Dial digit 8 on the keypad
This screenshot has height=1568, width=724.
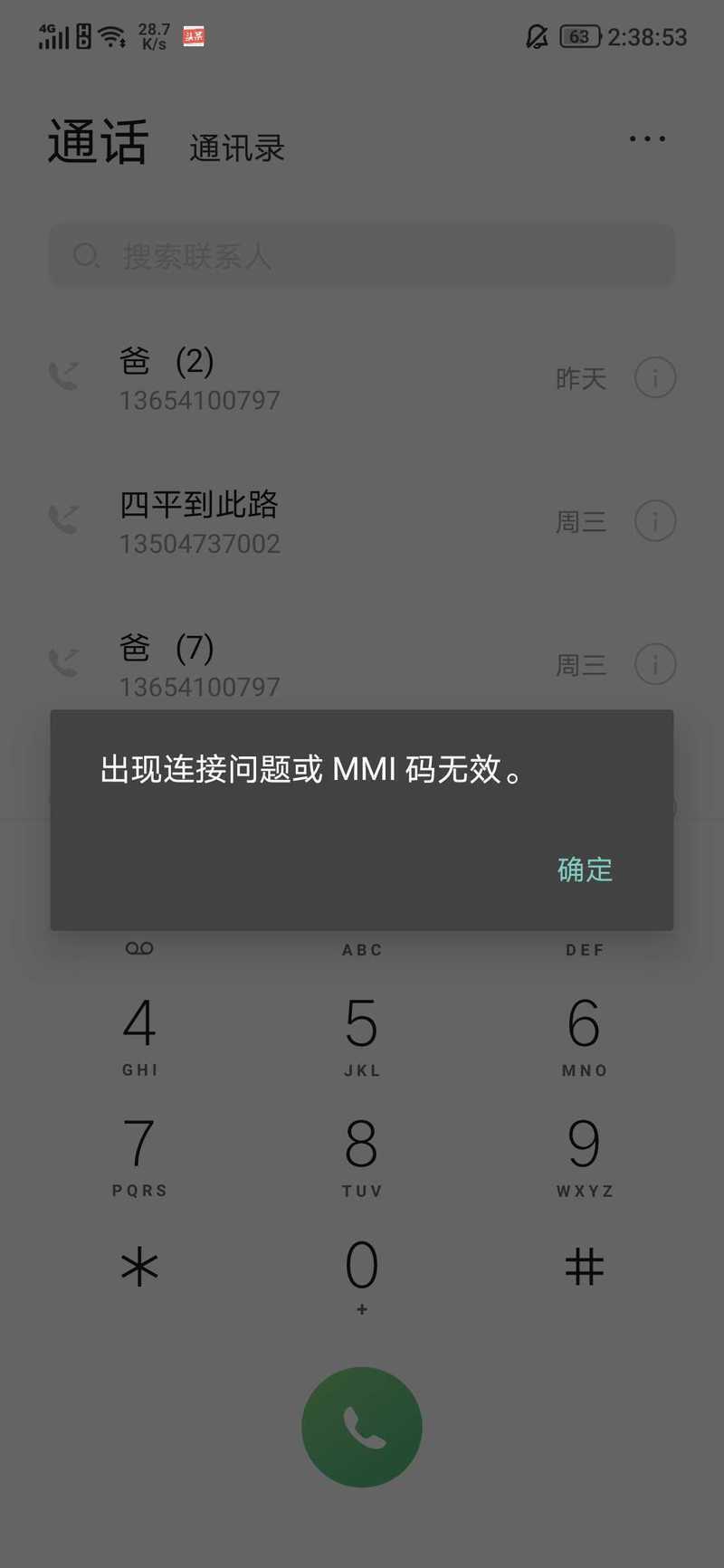point(362,1156)
